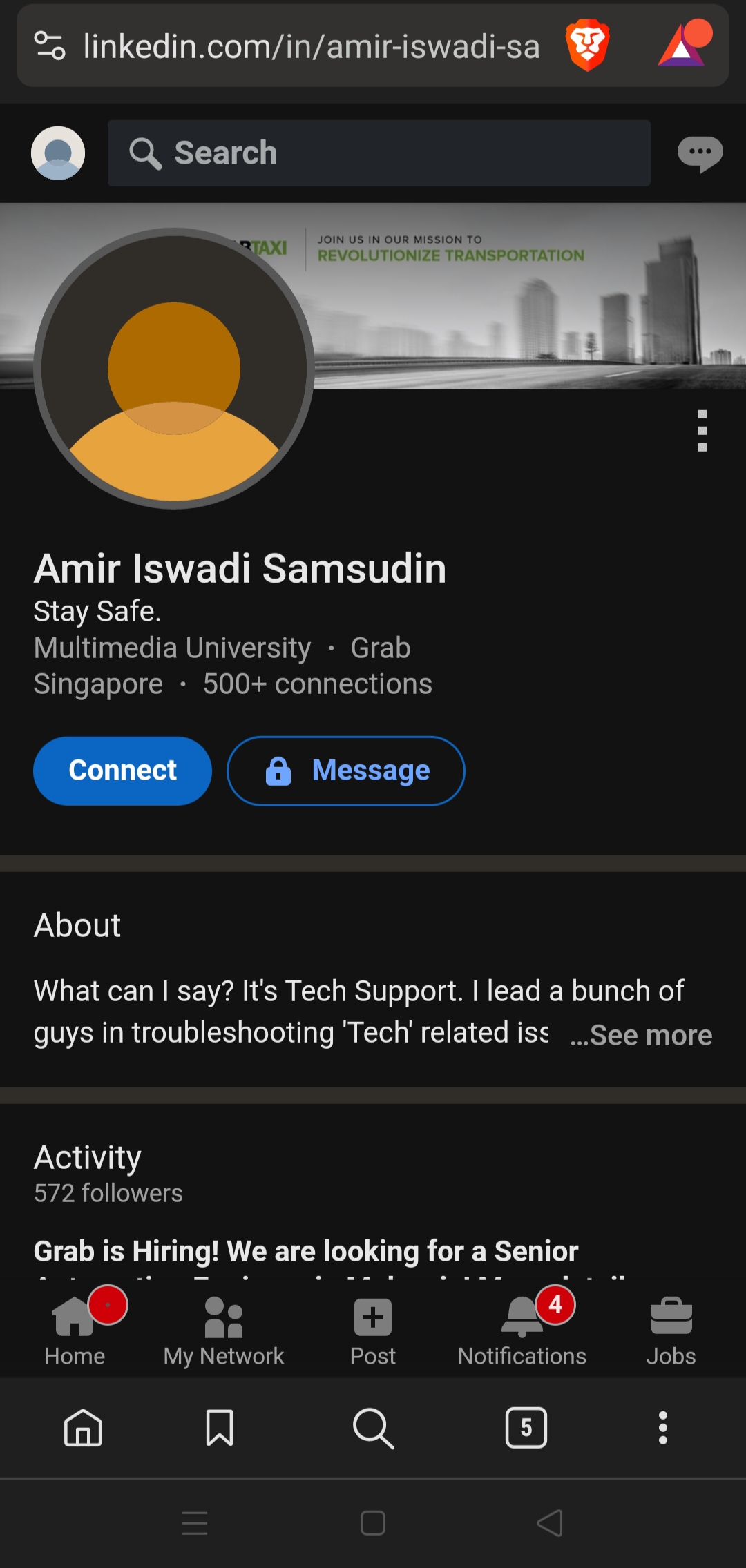Open the messaging chat bubble icon
This screenshot has height=1568, width=746.
pos(700,153)
